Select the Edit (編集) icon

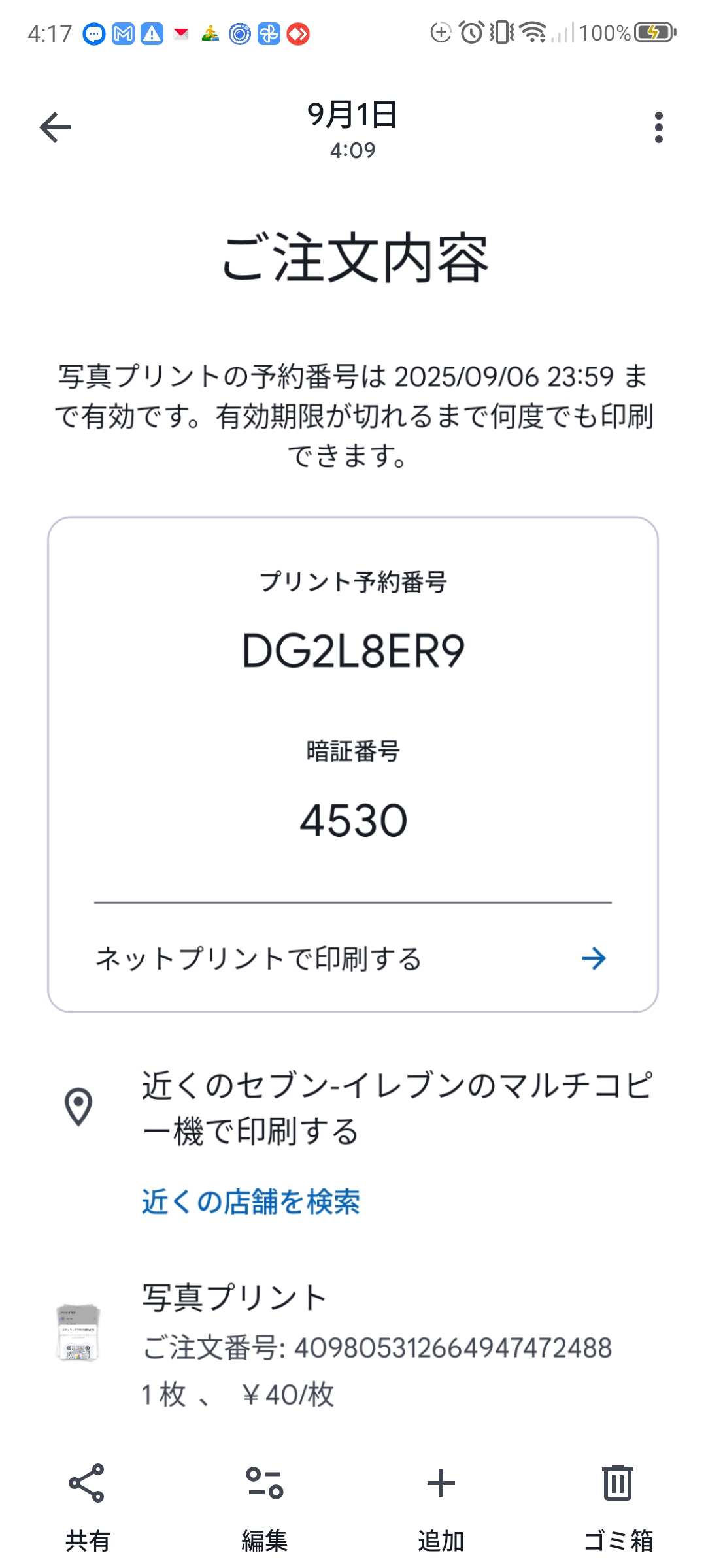coord(265,1483)
